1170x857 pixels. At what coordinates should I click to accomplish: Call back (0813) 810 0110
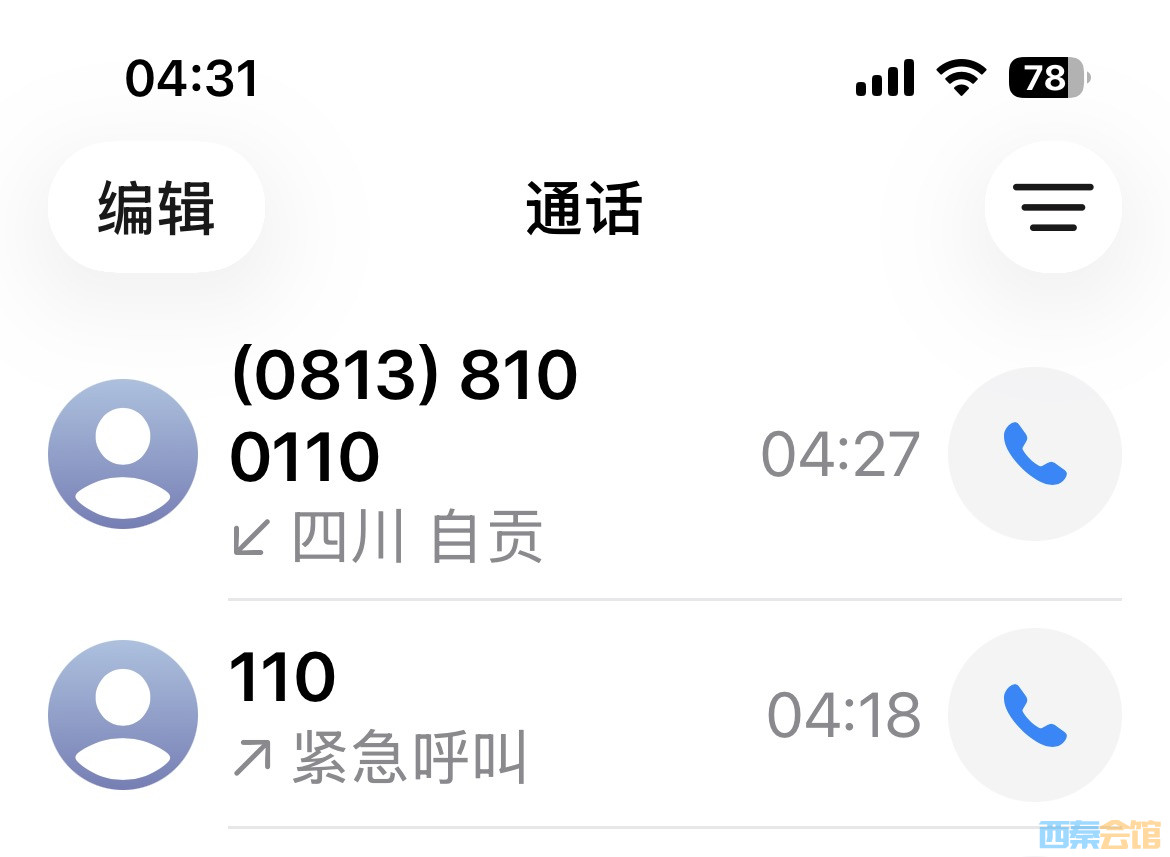[x=1034, y=454]
